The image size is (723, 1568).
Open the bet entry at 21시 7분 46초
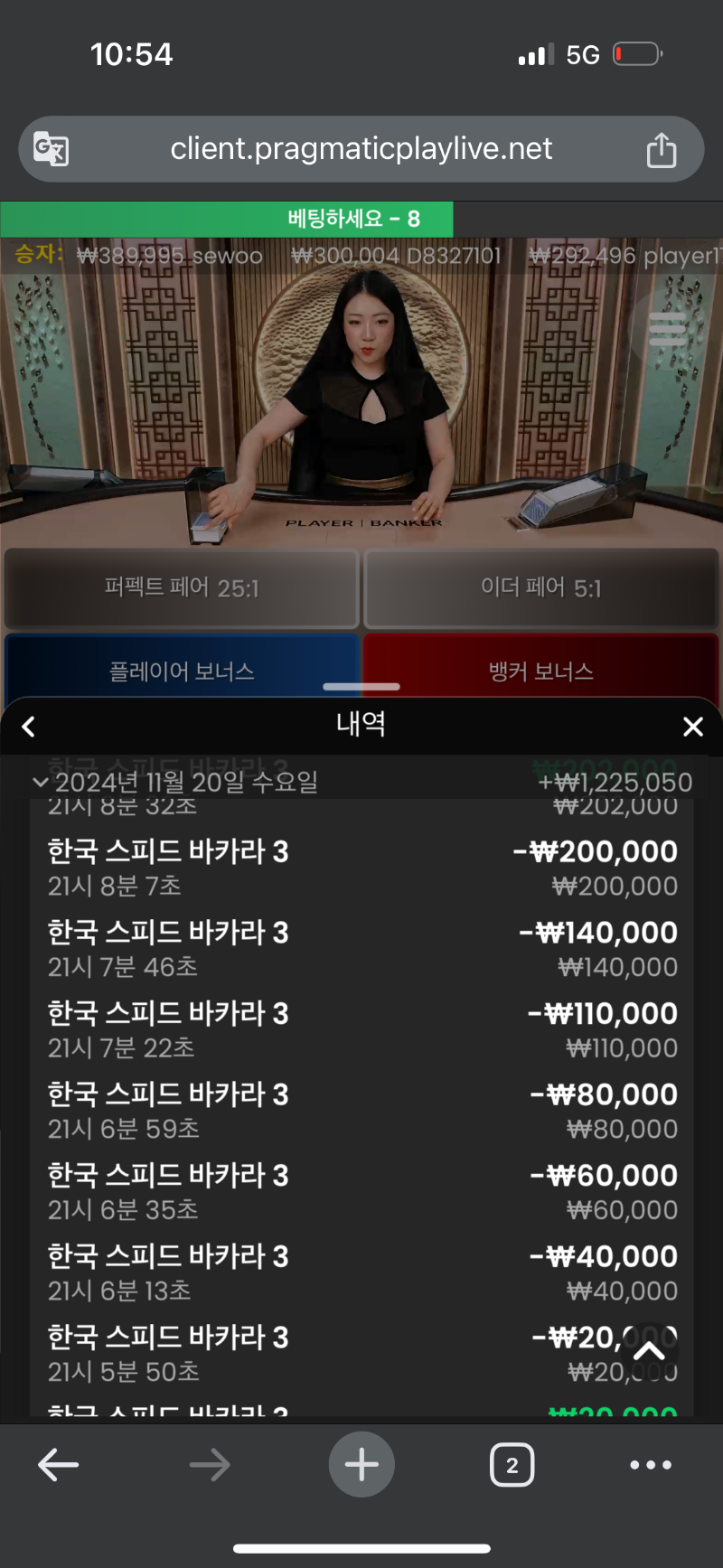[361, 949]
